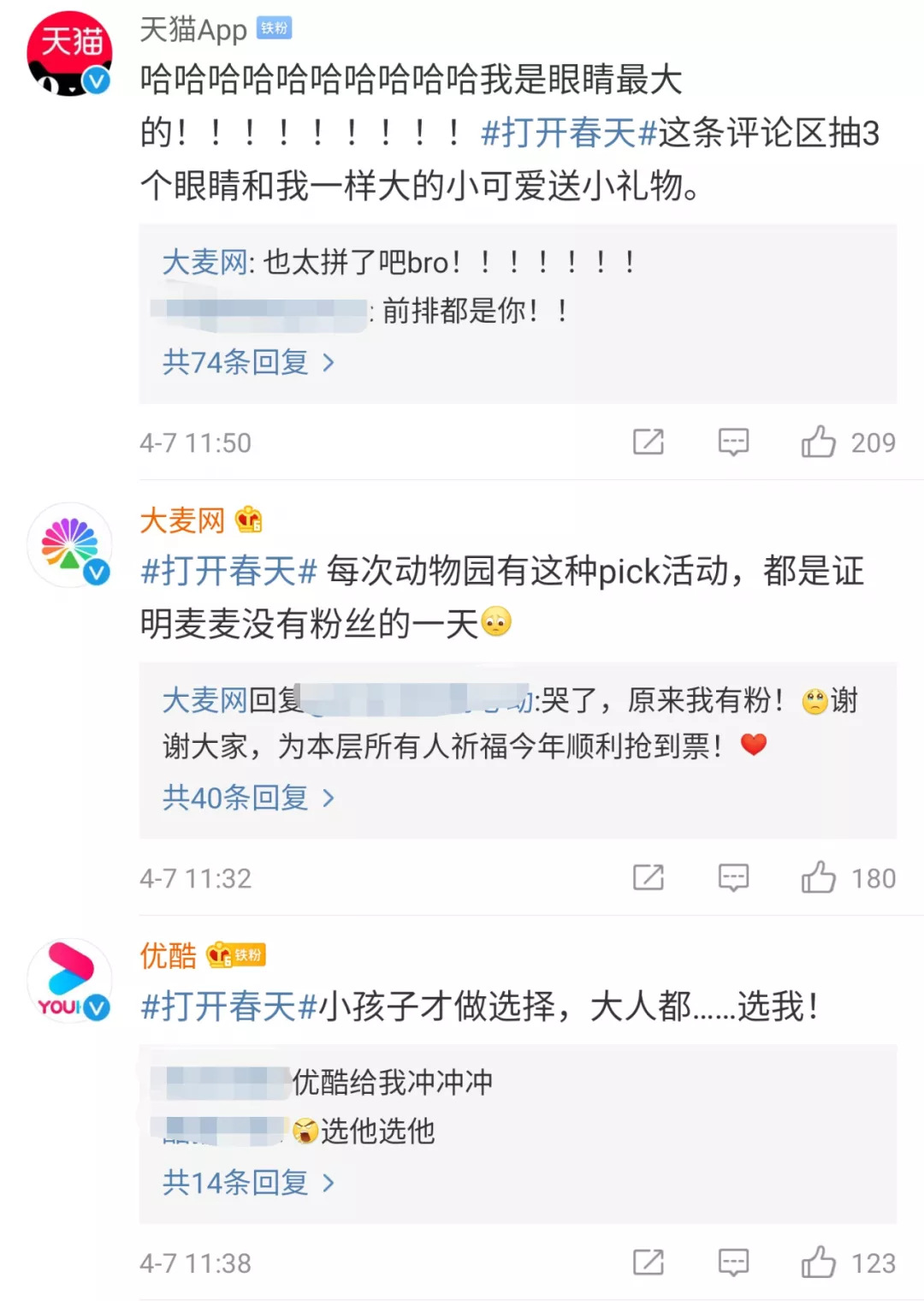Open 天猫App's profile avatar
The height and width of the screenshot is (1301, 924).
click(x=70, y=53)
